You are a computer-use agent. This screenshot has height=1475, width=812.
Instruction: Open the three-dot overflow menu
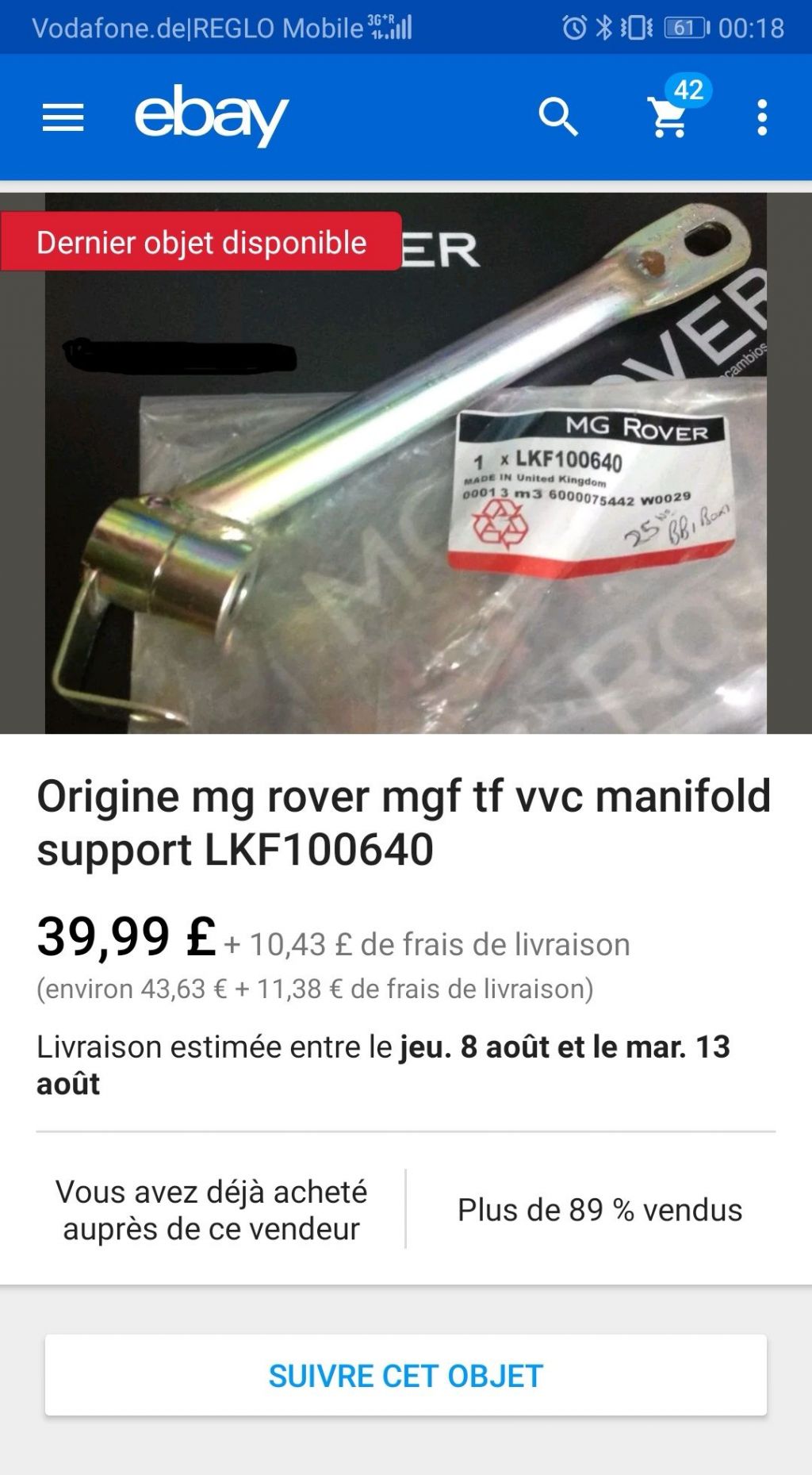[761, 117]
